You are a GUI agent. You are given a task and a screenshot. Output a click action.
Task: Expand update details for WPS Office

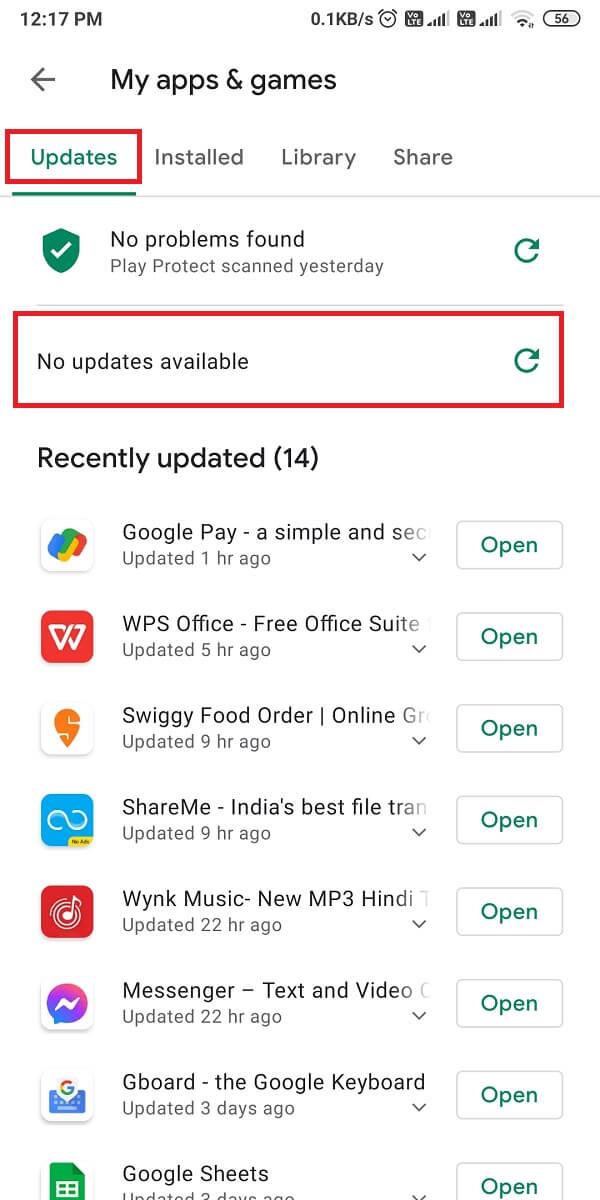point(420,650)
